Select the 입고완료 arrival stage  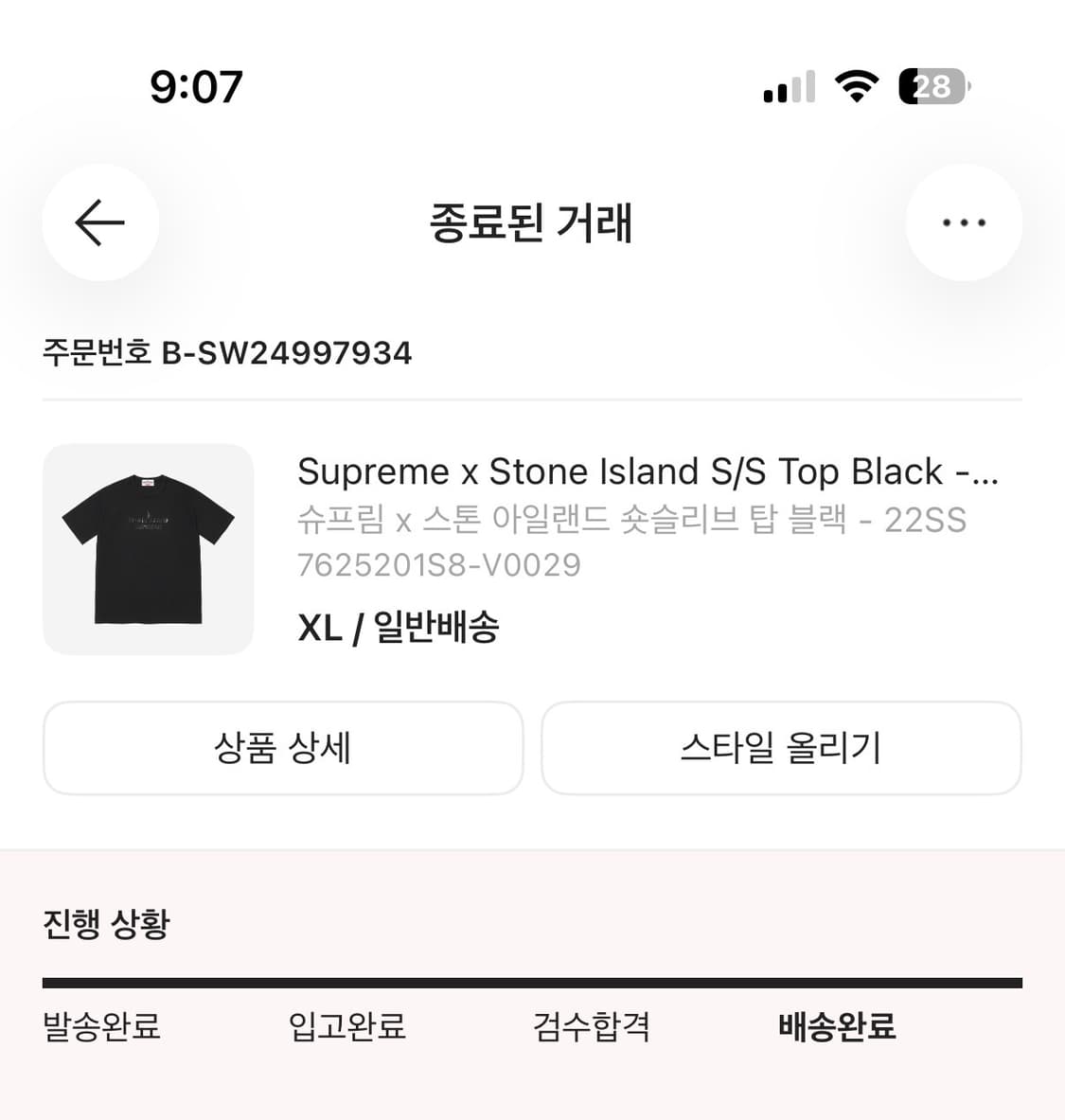coord(346,1026)
